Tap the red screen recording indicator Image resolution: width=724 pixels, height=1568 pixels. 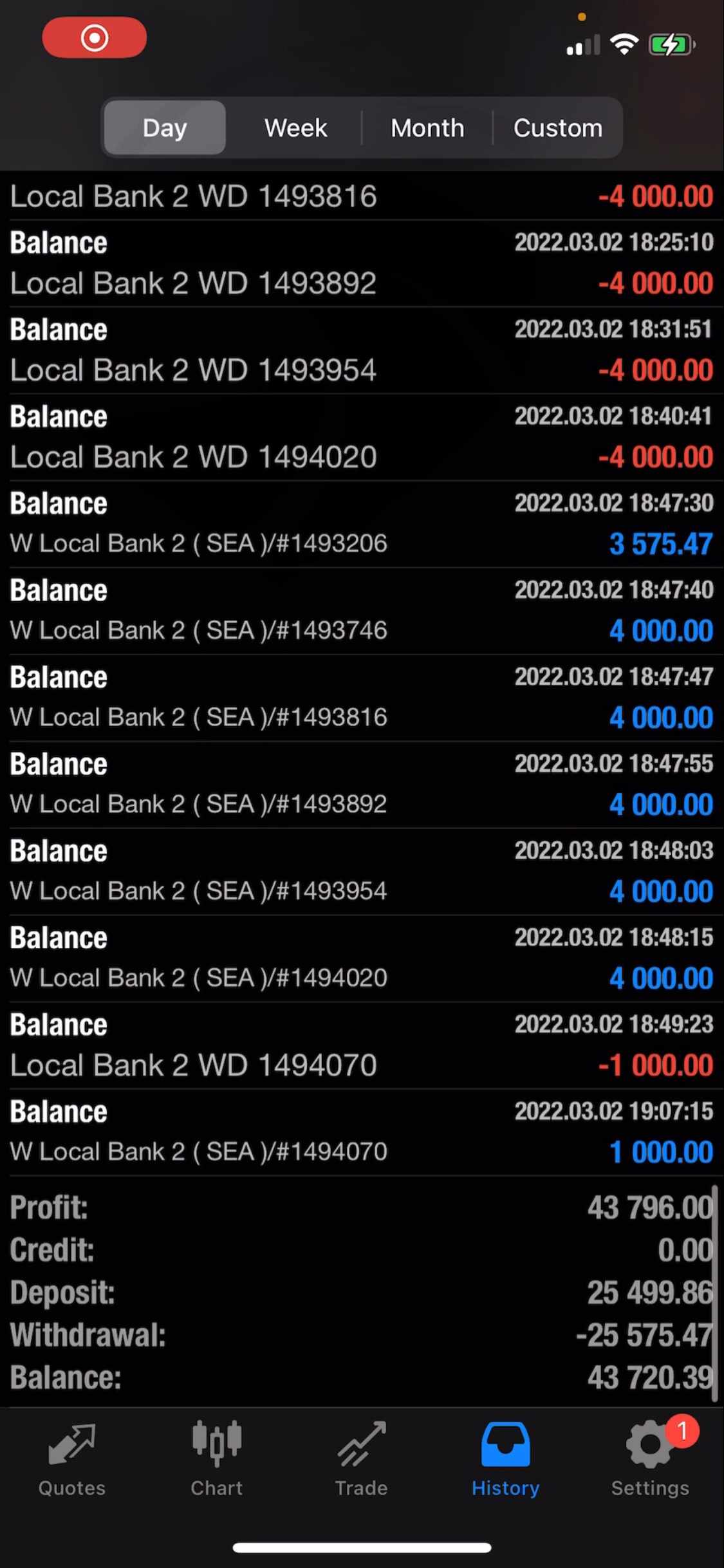[95, 37]
